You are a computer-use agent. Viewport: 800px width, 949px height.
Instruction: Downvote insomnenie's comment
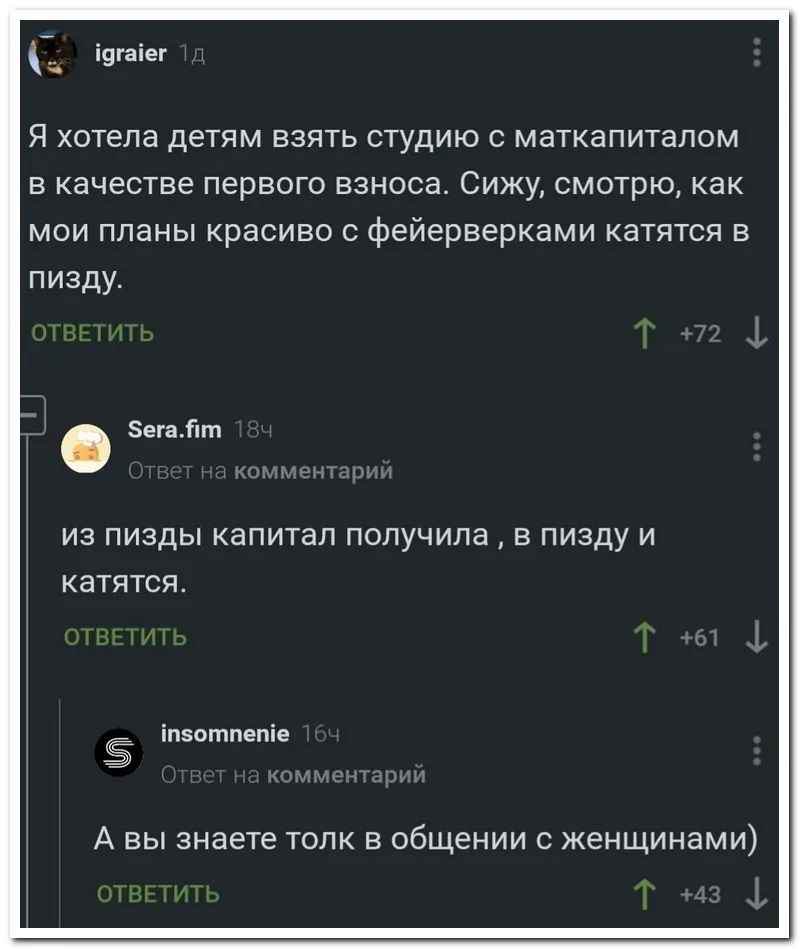[x=757, y=893]
